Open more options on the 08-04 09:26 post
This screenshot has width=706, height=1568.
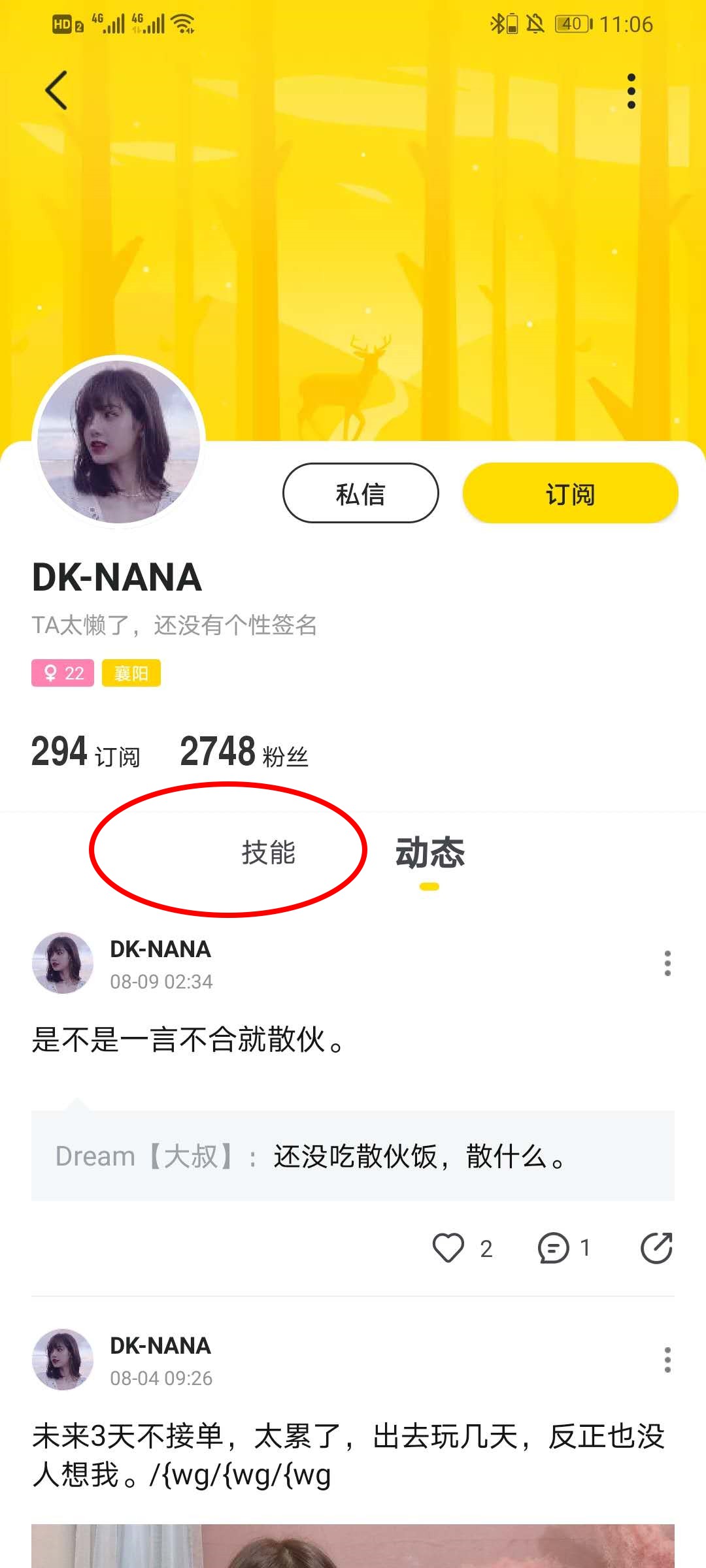click(x=667, y=1360)
